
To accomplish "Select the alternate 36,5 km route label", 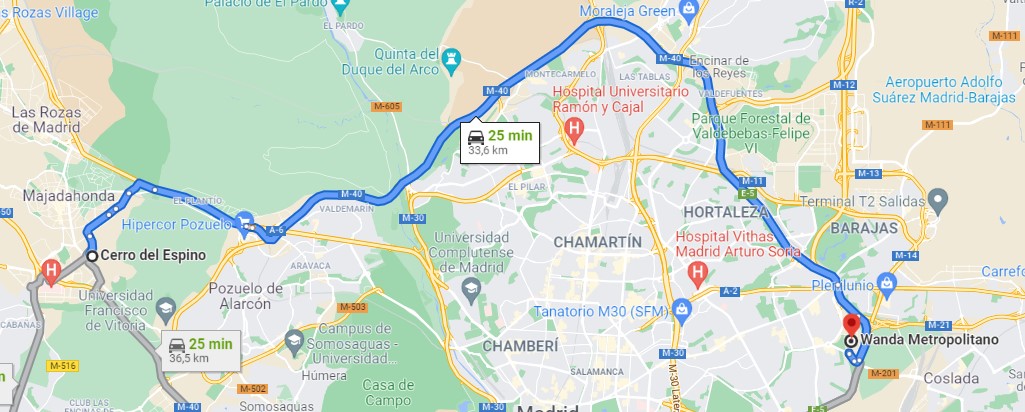I will point(202,349).
